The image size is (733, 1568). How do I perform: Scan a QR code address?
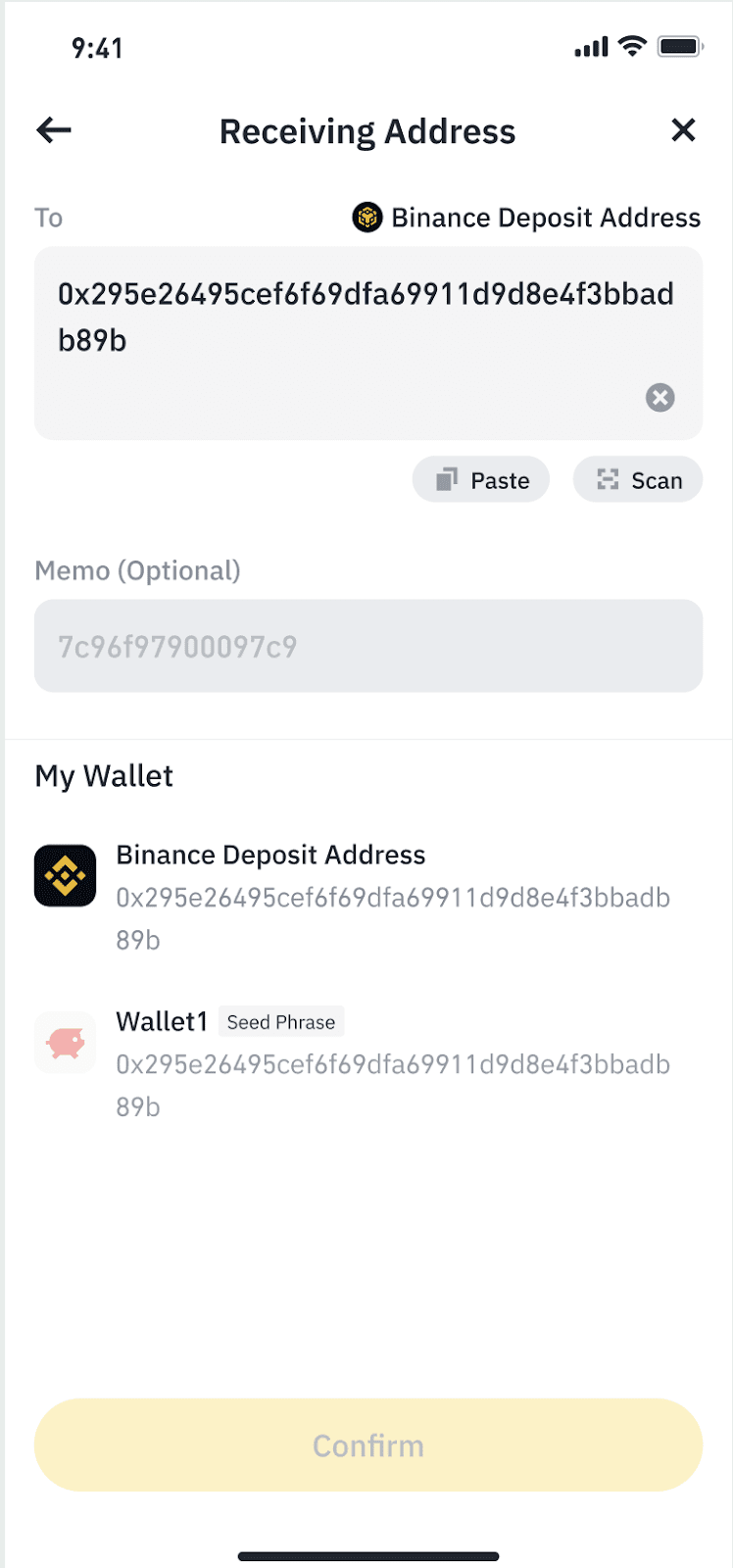click(638, 480)
